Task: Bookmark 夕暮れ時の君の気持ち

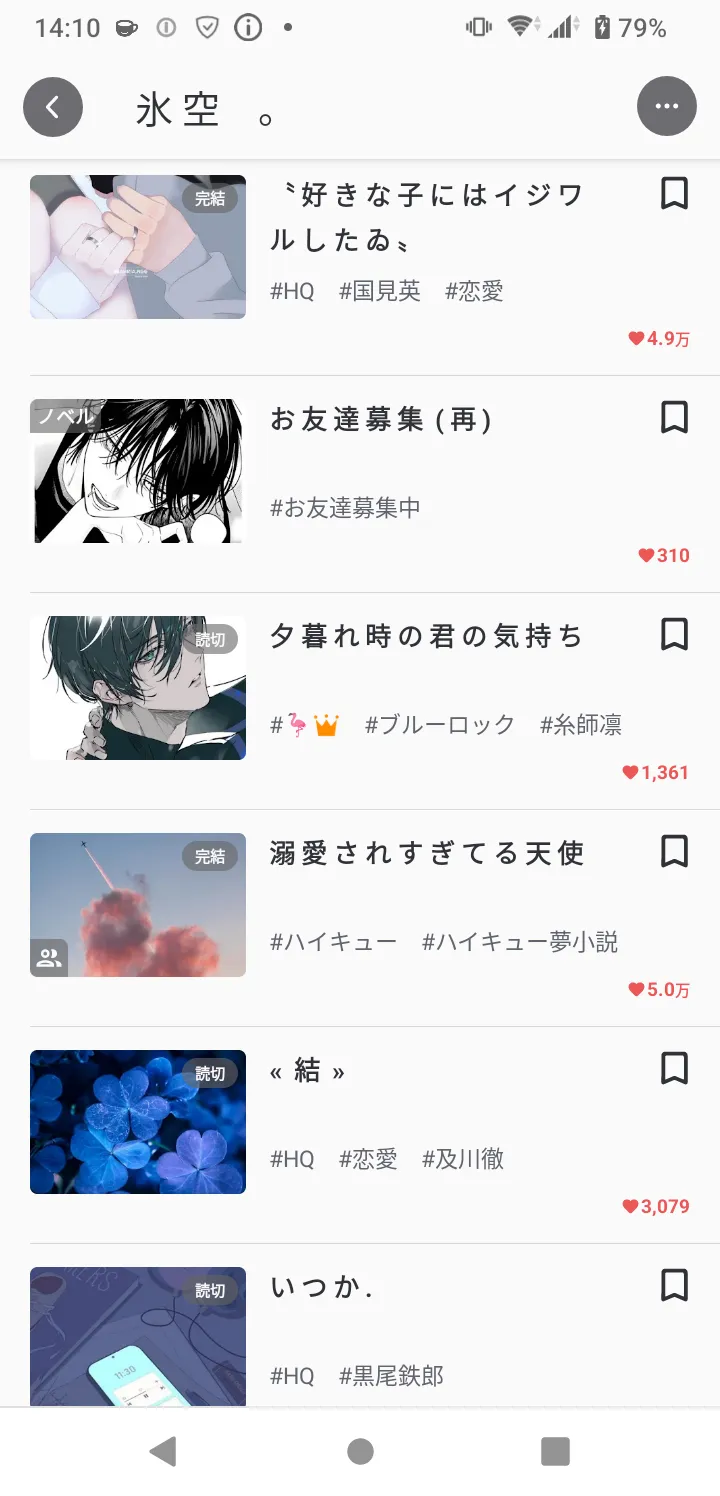Action: 675,634
